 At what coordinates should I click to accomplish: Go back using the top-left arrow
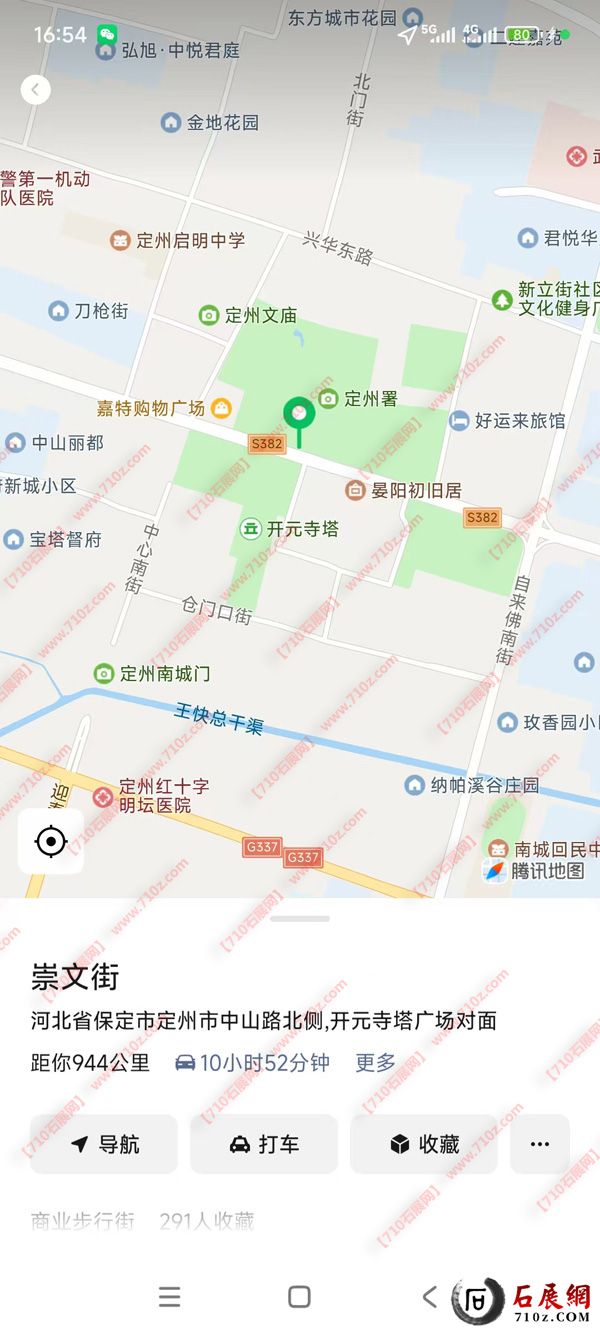coord(36,90)
